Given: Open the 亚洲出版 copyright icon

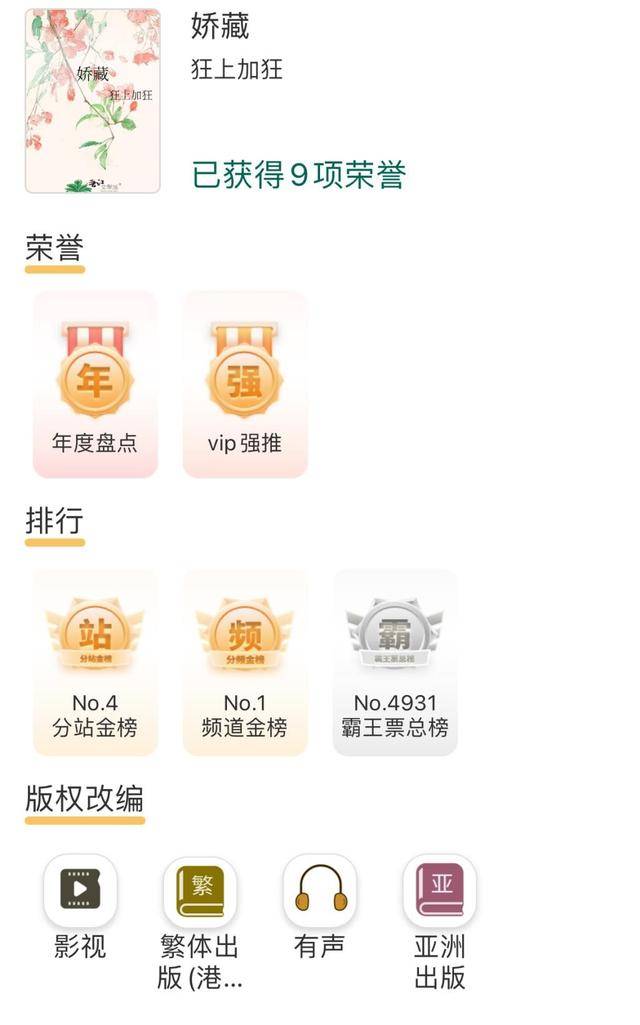Looking at the screenshot, I should click(x=440, y=891).
